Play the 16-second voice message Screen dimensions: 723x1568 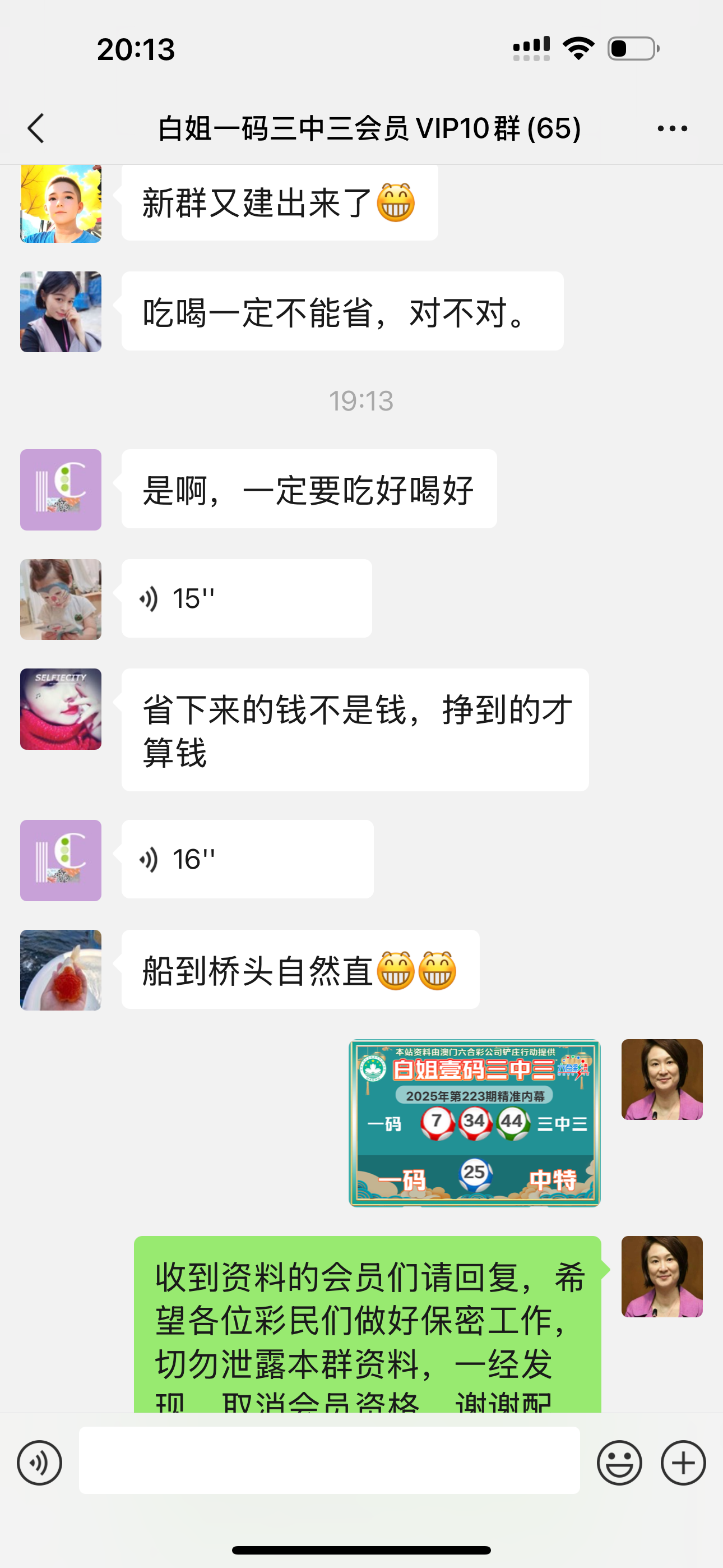pyautogui.click(x=247, y=859)
